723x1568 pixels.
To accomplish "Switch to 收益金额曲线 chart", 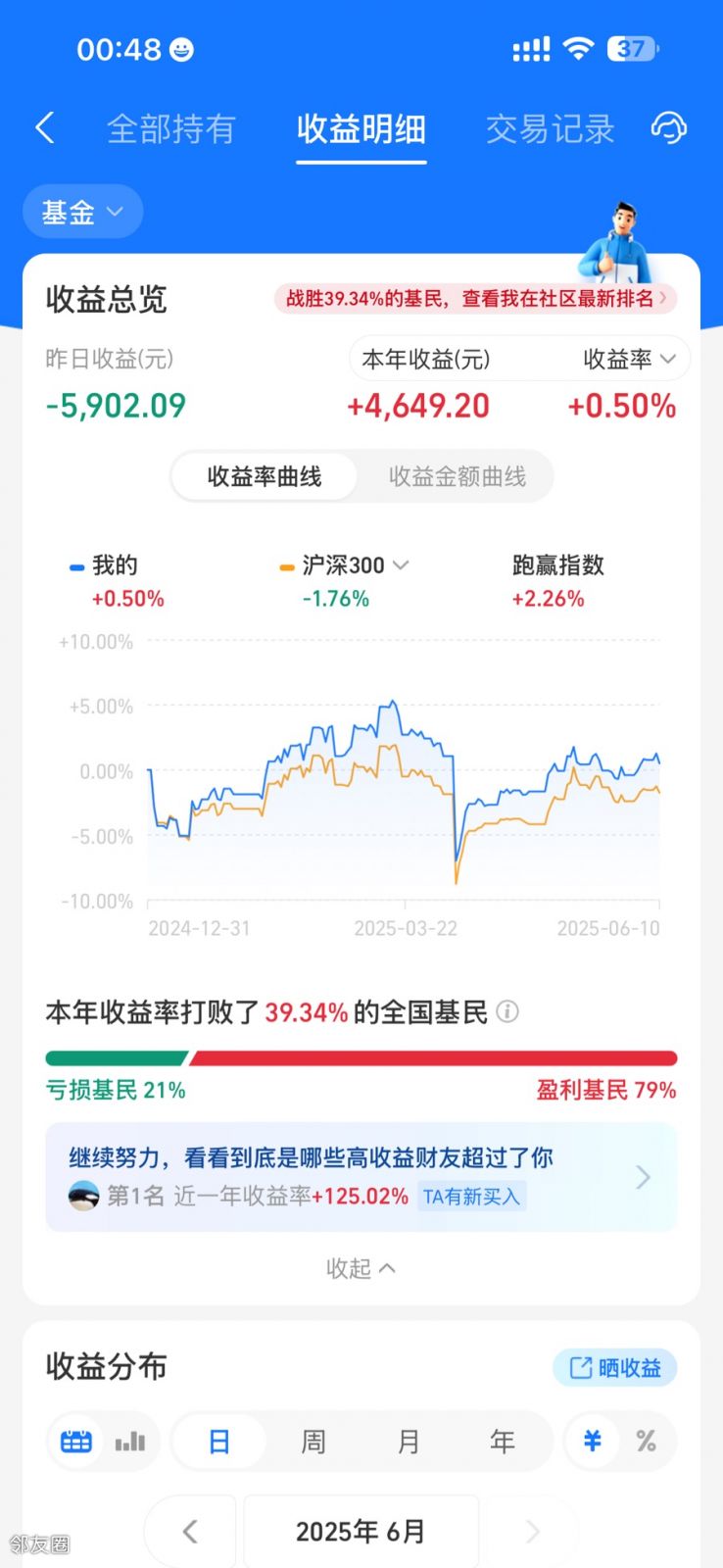I will click(457, 477).
